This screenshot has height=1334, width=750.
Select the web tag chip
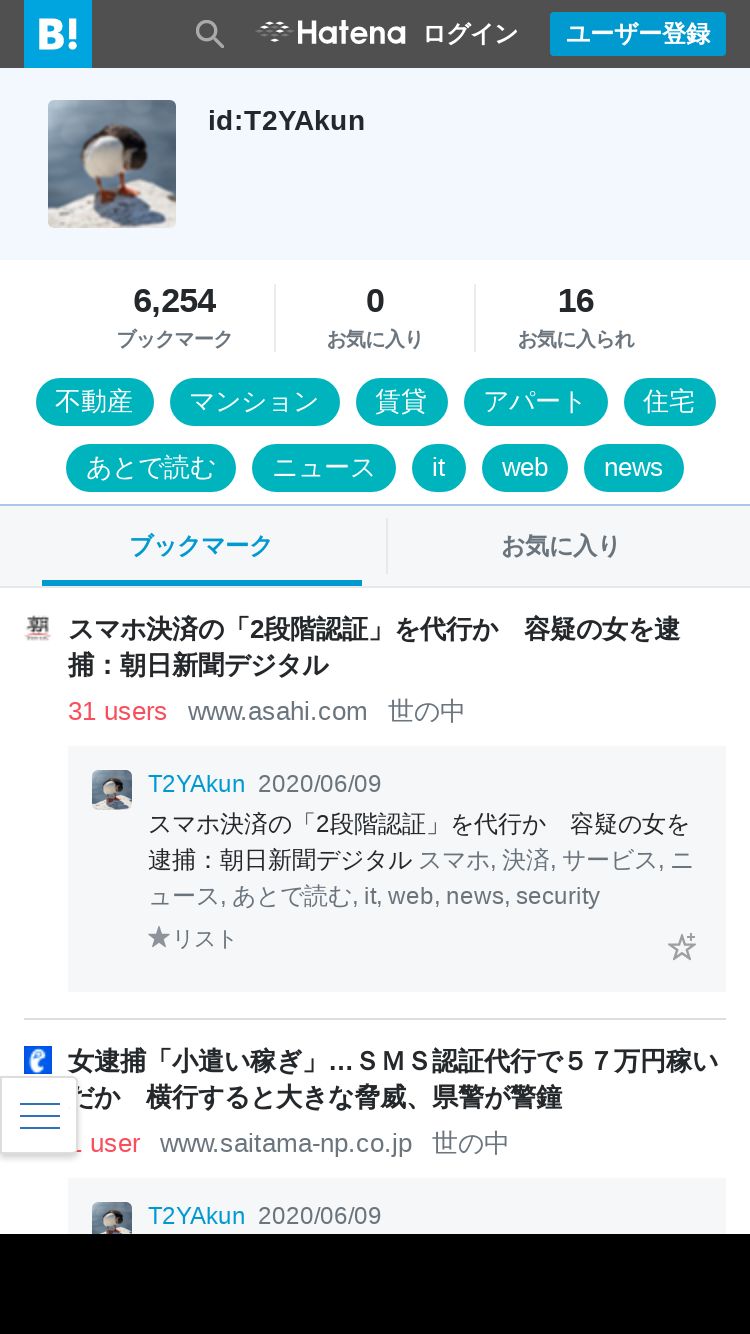tap(525, 468)
